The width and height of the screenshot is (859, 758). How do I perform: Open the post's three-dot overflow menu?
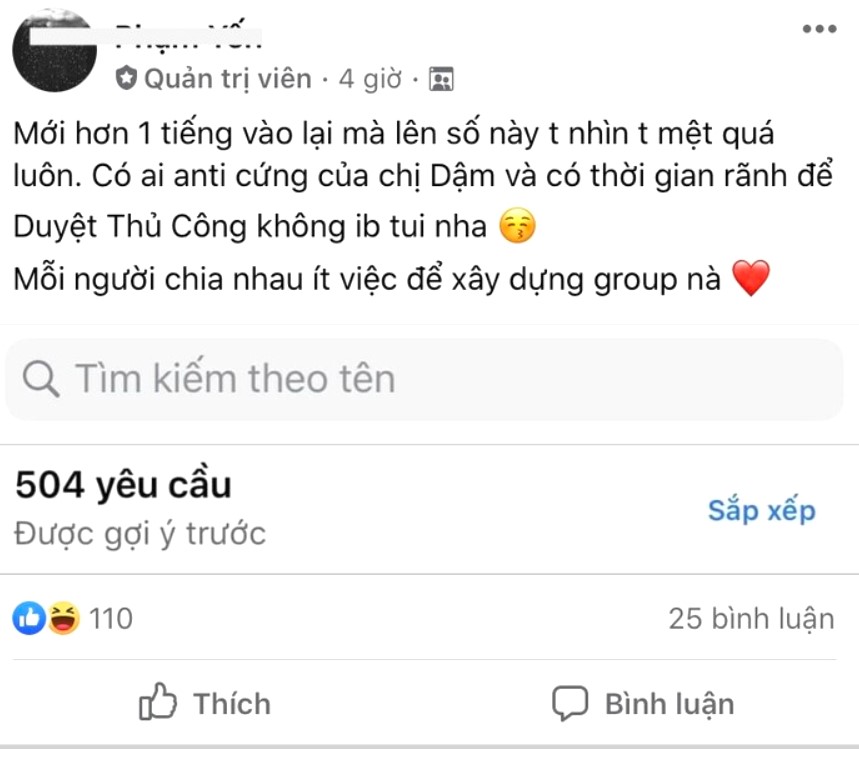coord(820,29)
